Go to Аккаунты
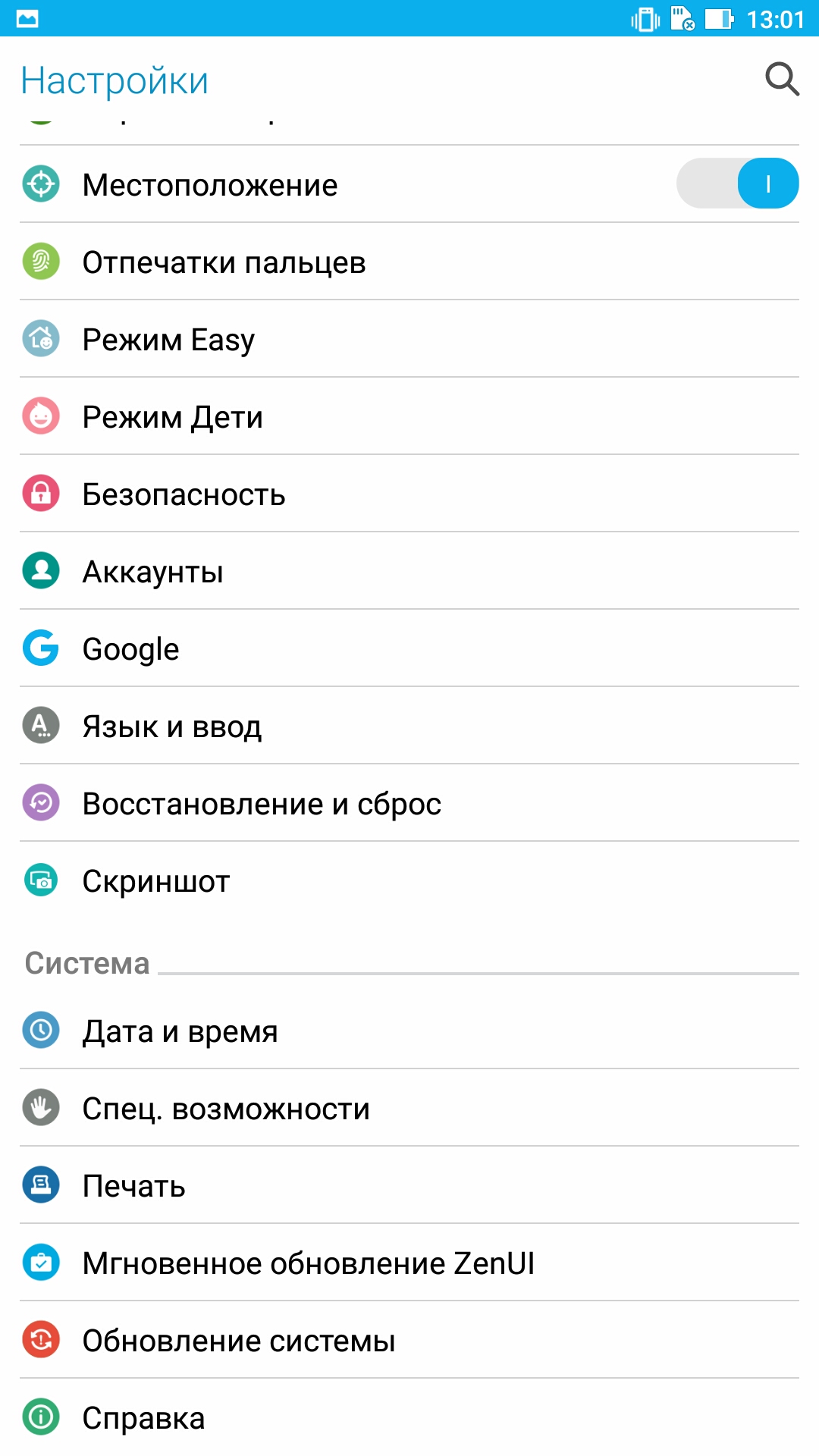 tap(409, 571)
